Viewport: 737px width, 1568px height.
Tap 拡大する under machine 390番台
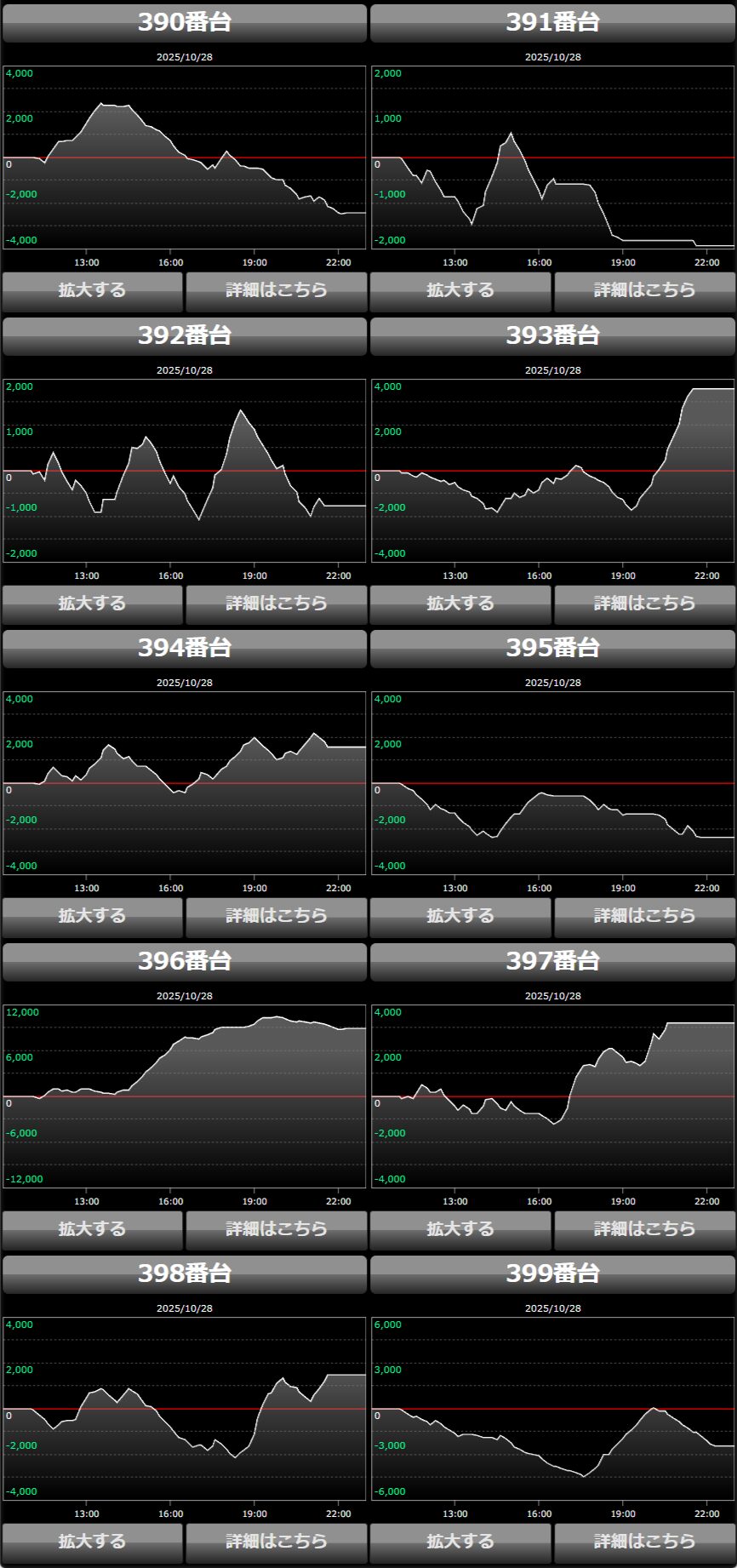92,290
